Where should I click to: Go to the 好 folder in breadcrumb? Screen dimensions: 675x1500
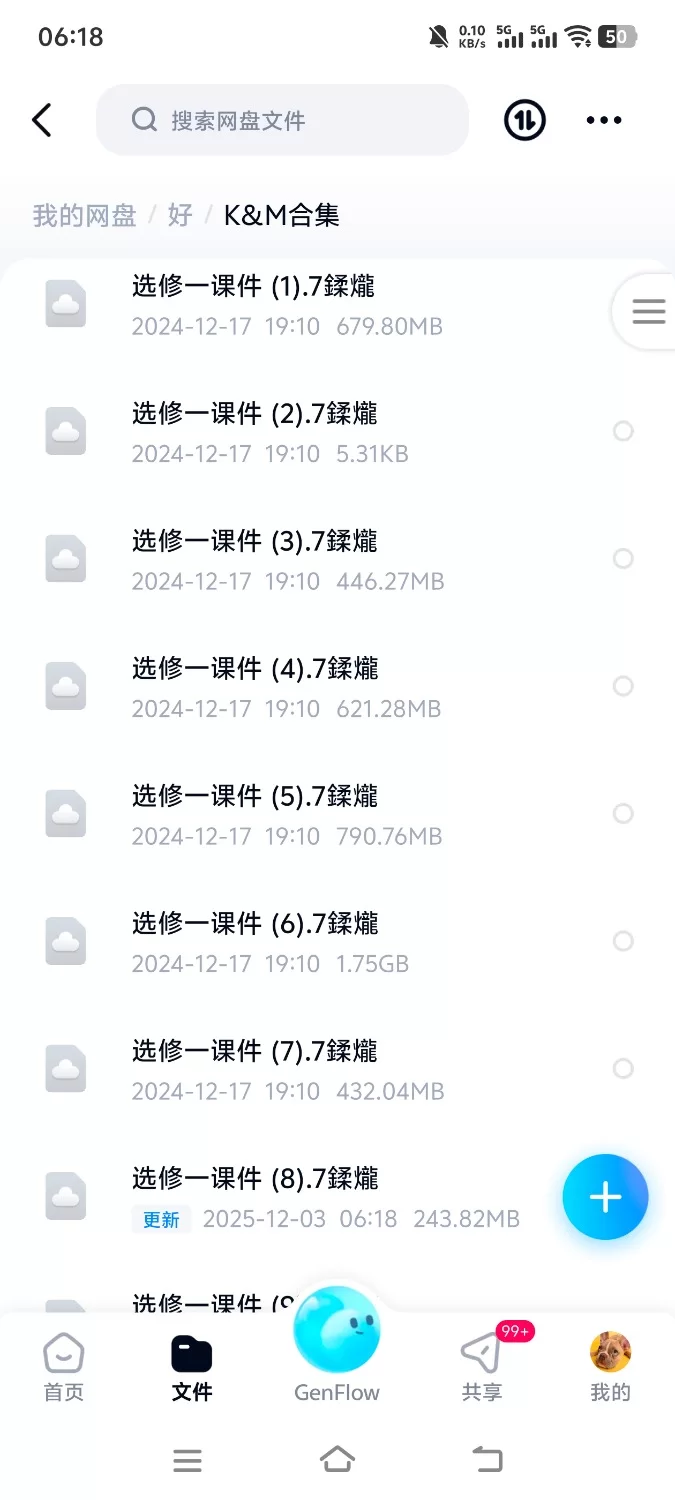pos(180,215)
